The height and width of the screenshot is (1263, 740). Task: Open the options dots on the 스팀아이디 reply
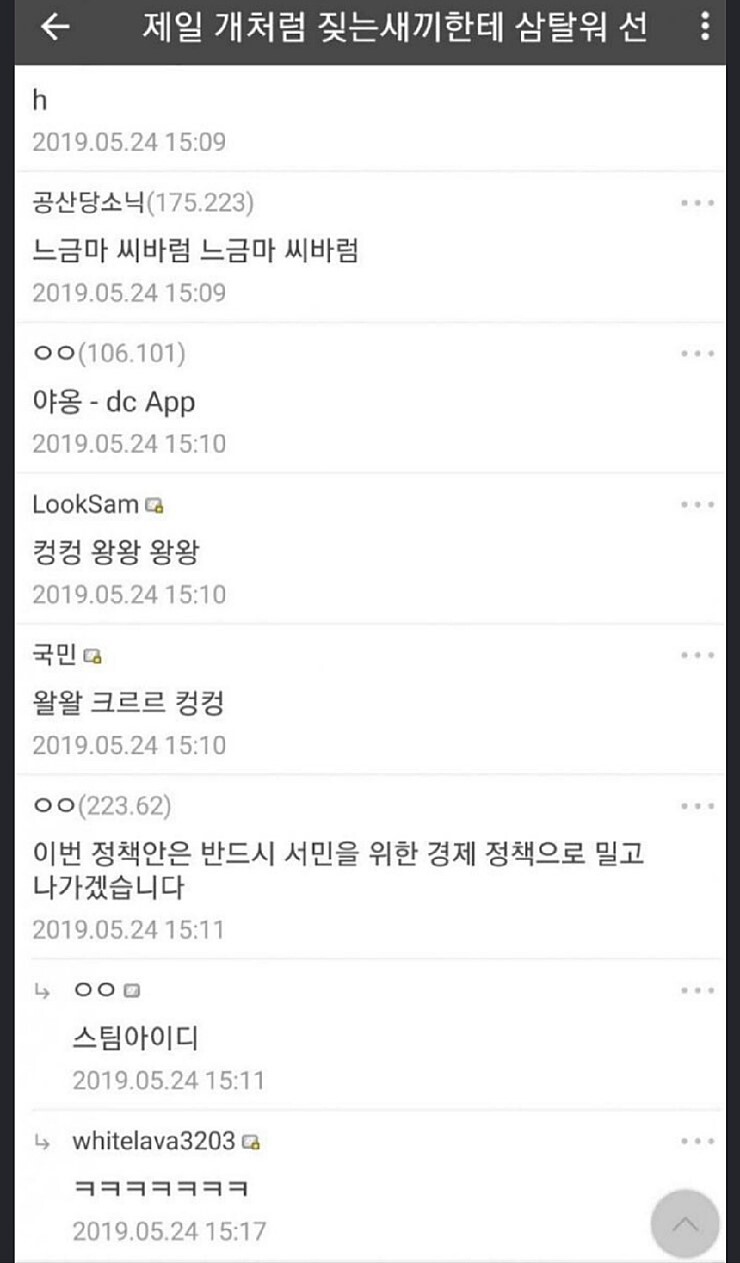(x=697, y=990)
